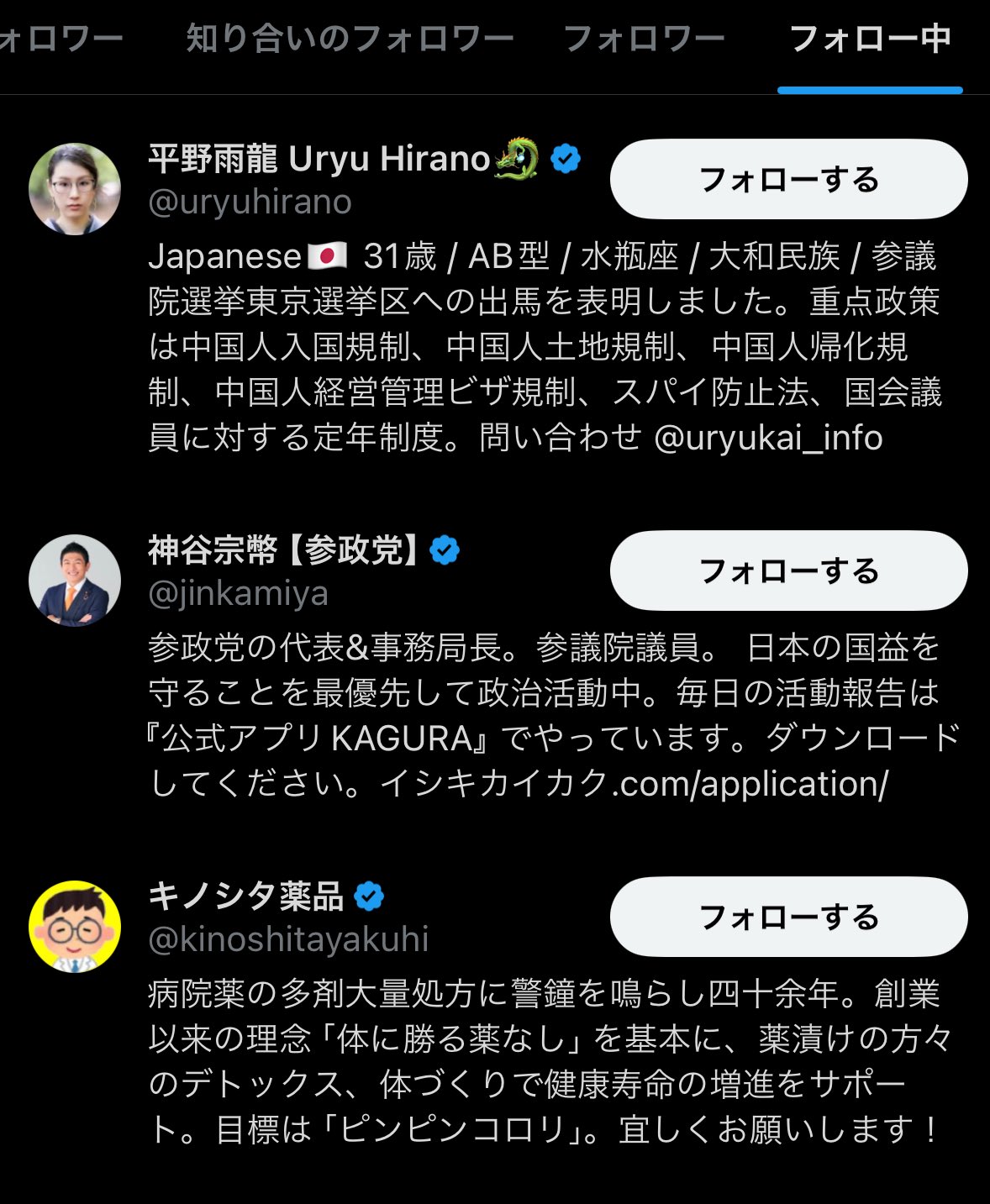View the @kinoshitayakuhi account row
Image resolution: width=990 pixels, height=1204 pixels.
pyautogui.click(x=288, y=939)
